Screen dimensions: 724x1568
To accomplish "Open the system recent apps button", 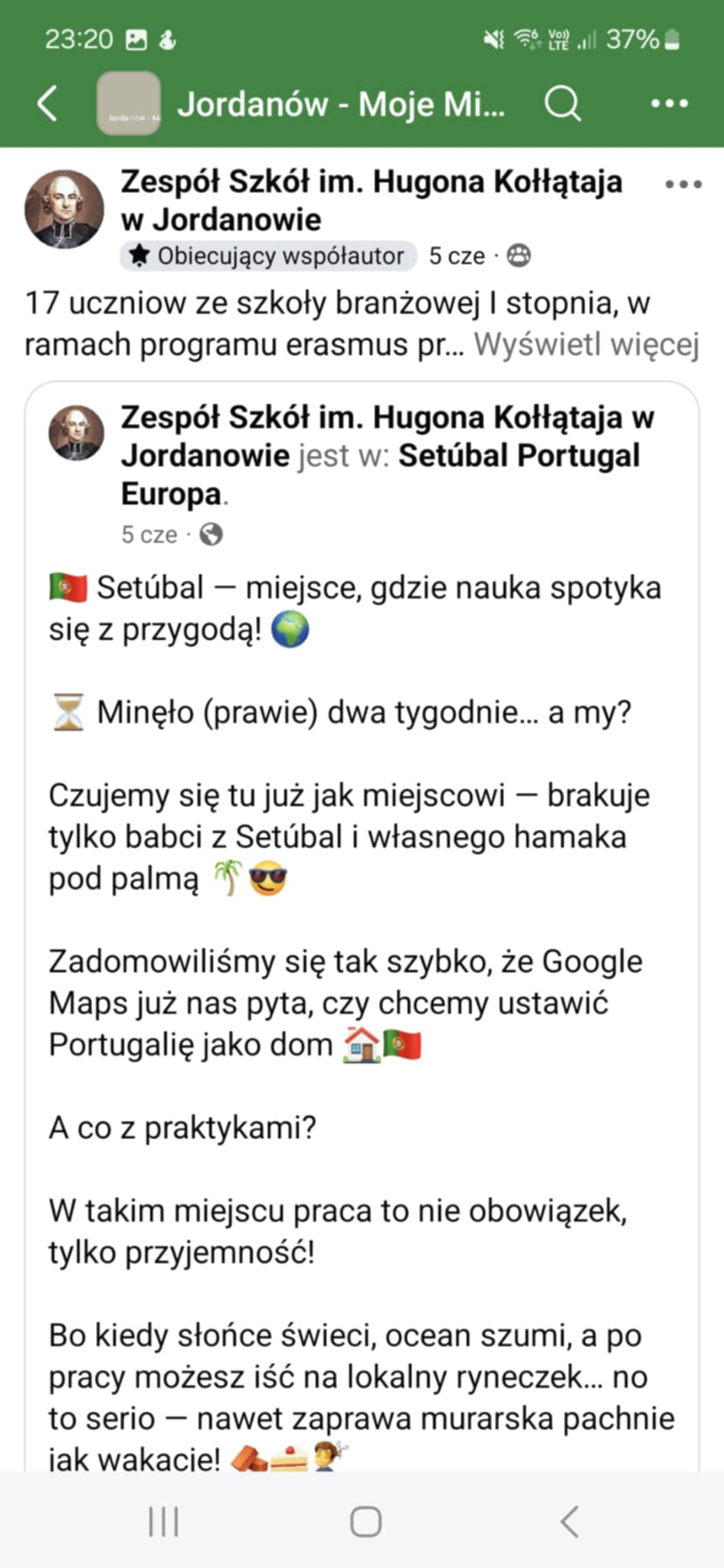I will (163, 1521).
